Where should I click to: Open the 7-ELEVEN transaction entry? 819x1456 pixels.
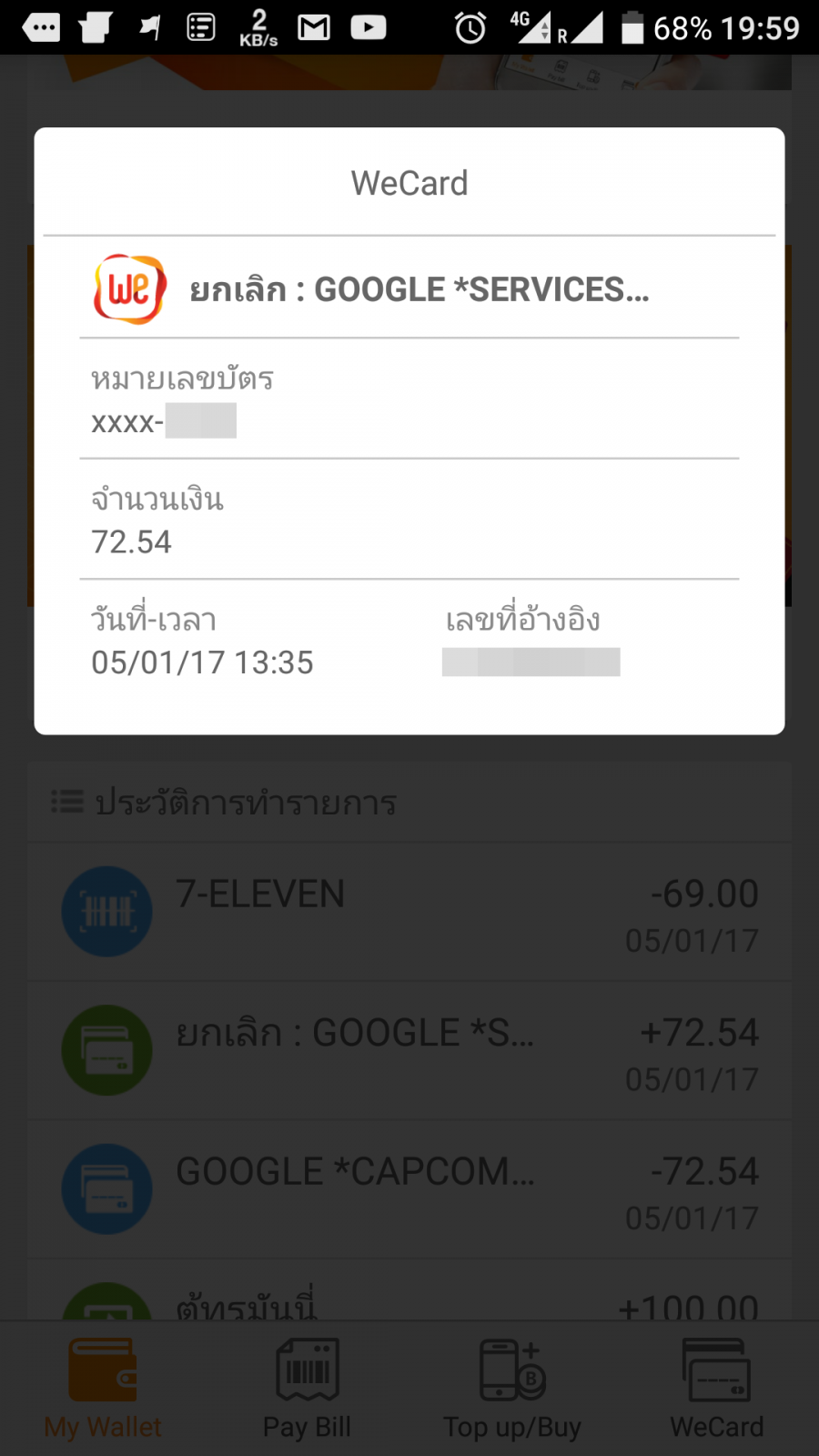(x=409, y=912)
